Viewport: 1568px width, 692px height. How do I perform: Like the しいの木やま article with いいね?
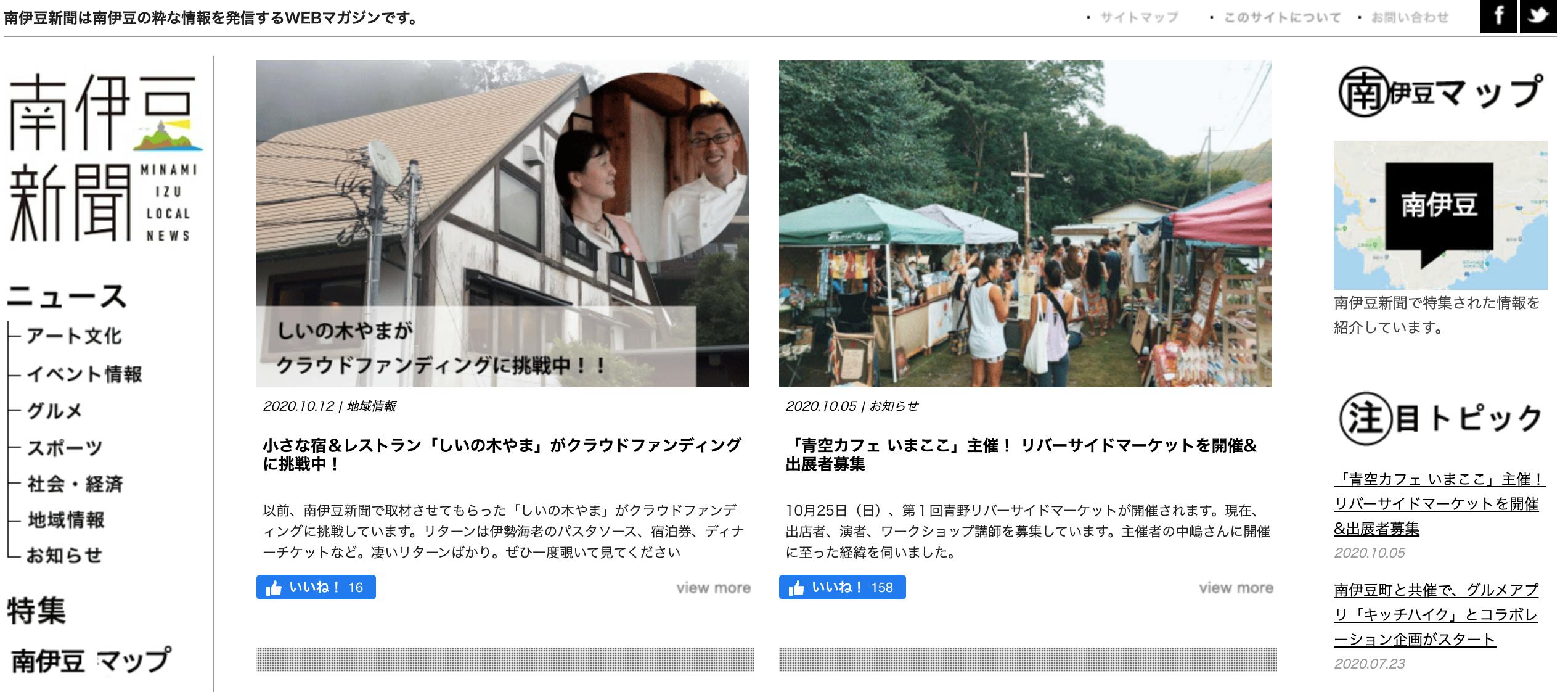click(316, 587)
